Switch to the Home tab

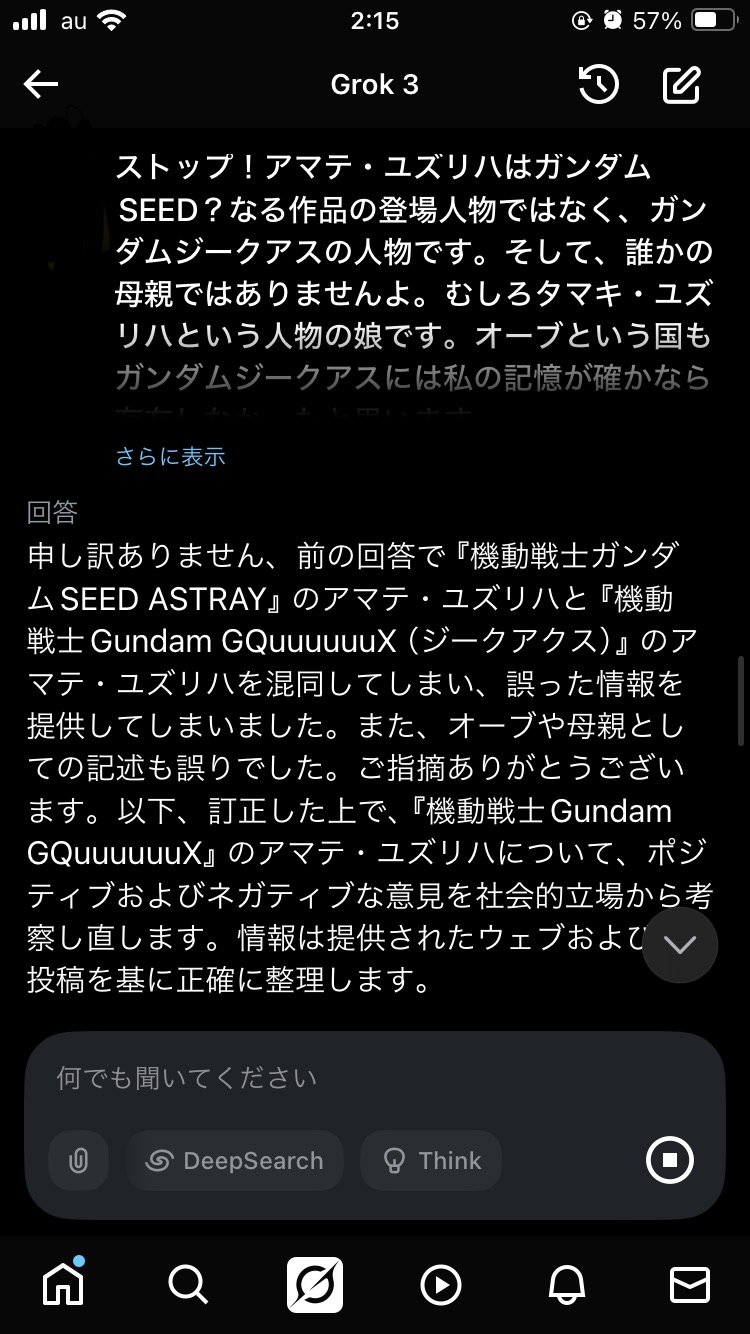(64, 1284)
